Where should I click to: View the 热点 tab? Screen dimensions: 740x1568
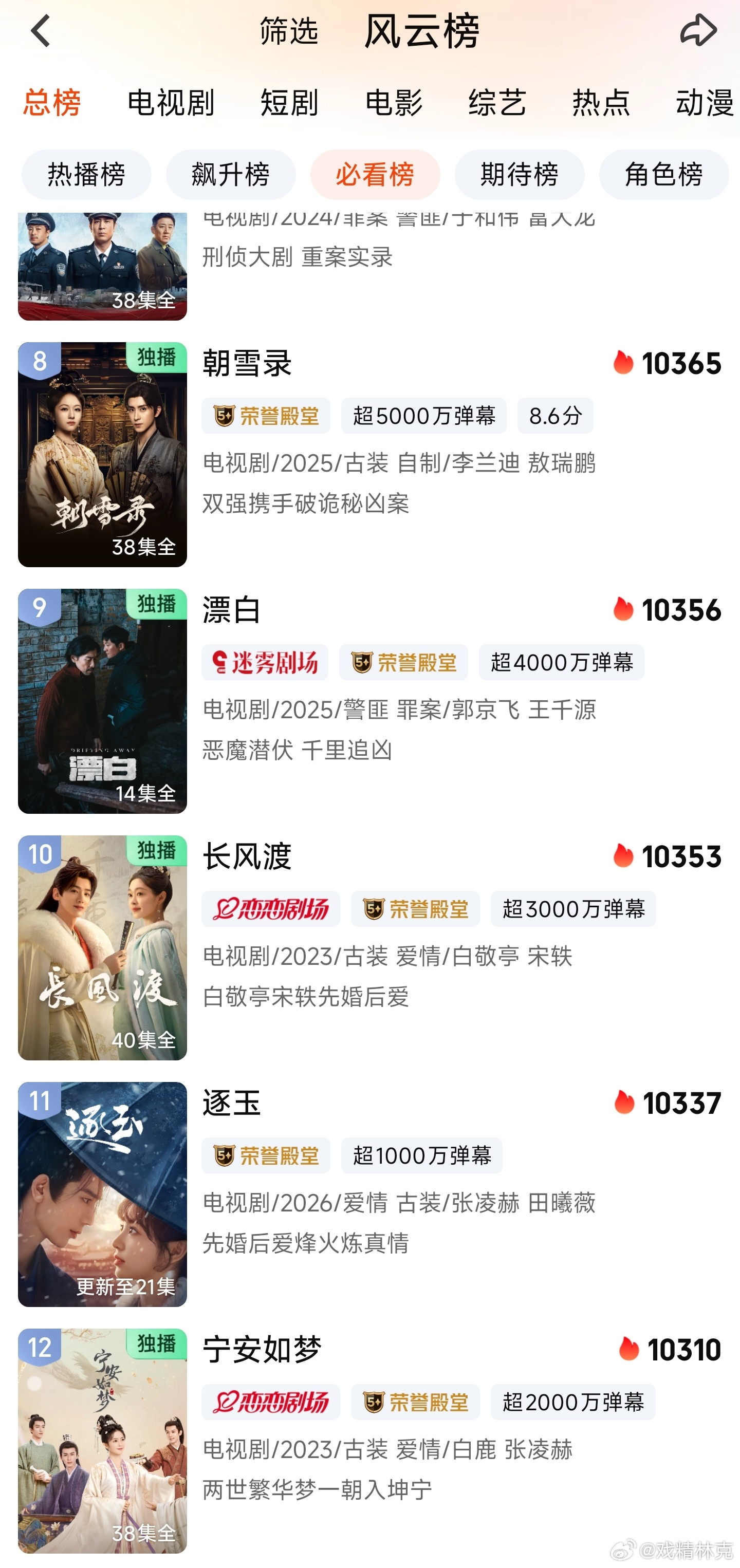(601, 102)
